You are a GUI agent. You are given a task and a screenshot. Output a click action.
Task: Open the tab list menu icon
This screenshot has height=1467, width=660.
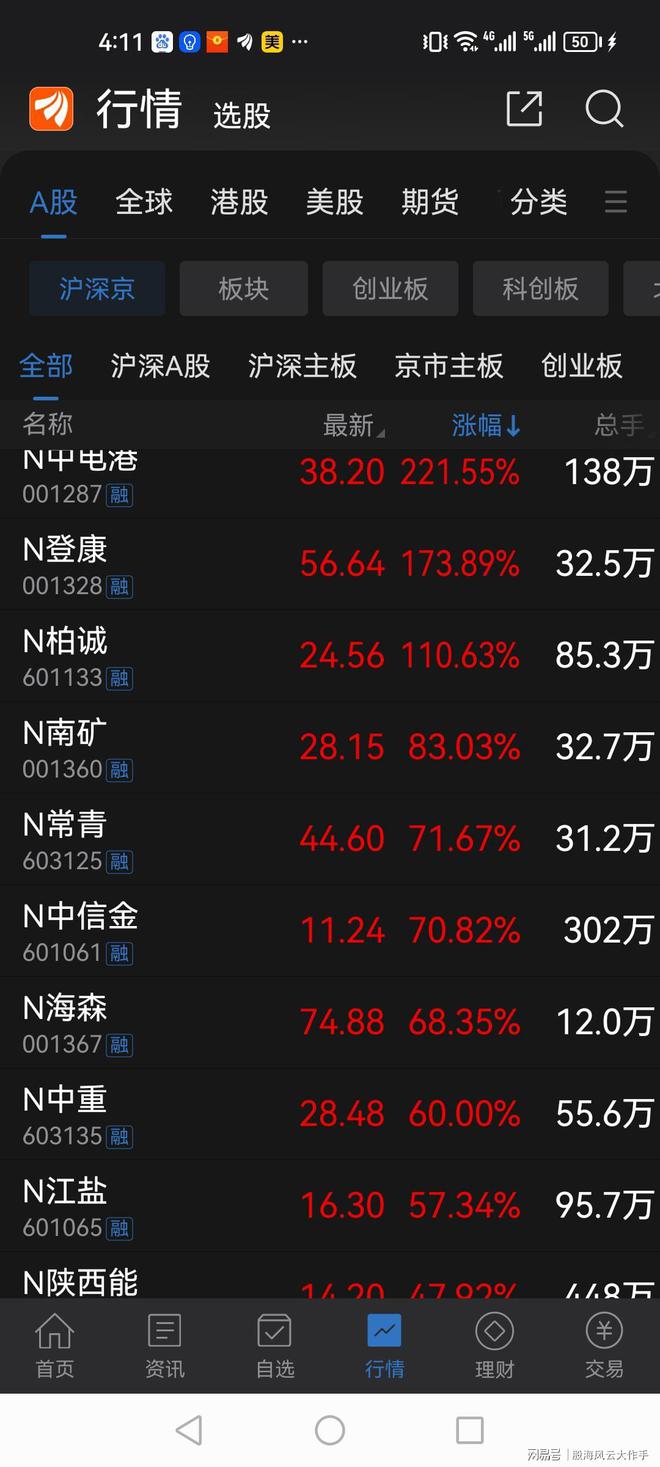pyautogui.click(x=616, y=202)
